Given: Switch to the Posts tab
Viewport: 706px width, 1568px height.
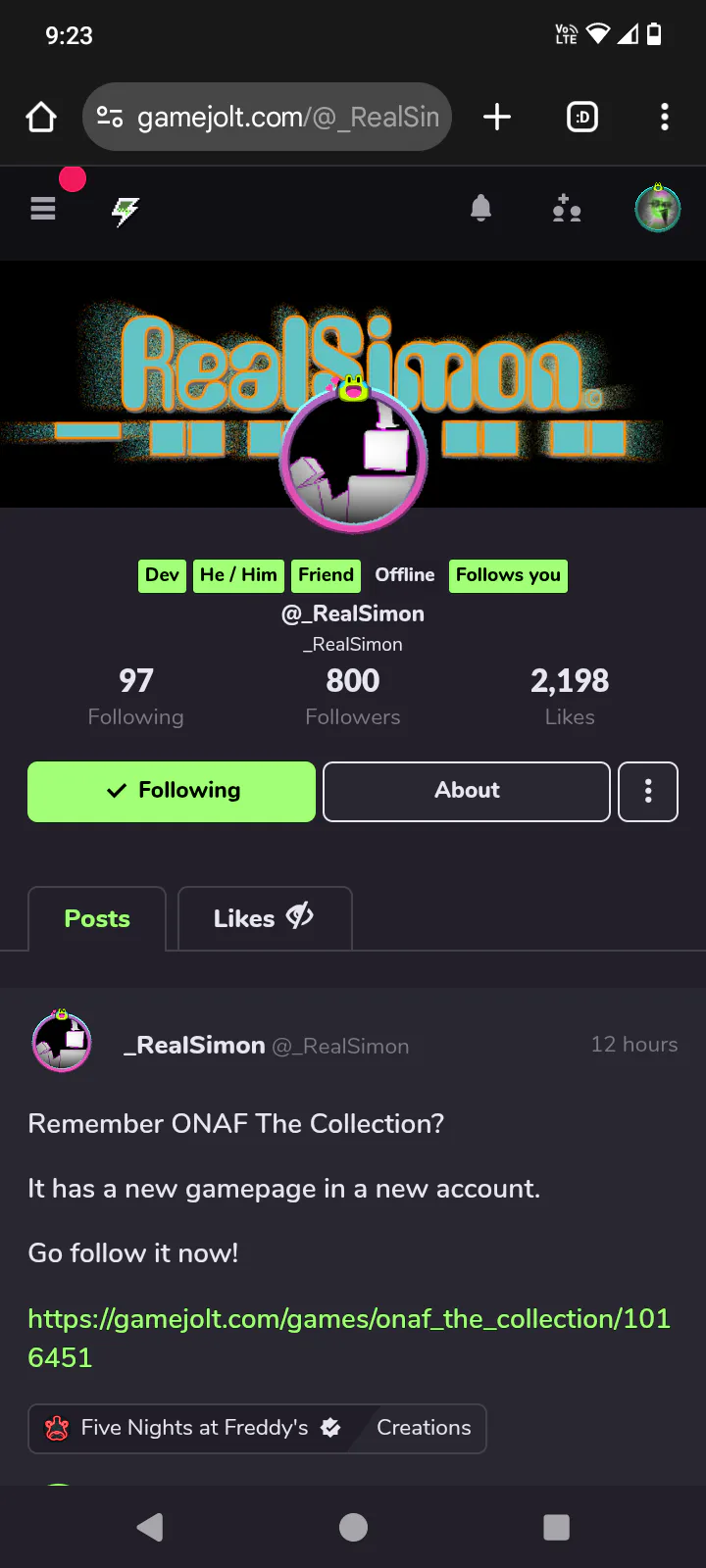Looking at the screenshot, I should [97, 918].
